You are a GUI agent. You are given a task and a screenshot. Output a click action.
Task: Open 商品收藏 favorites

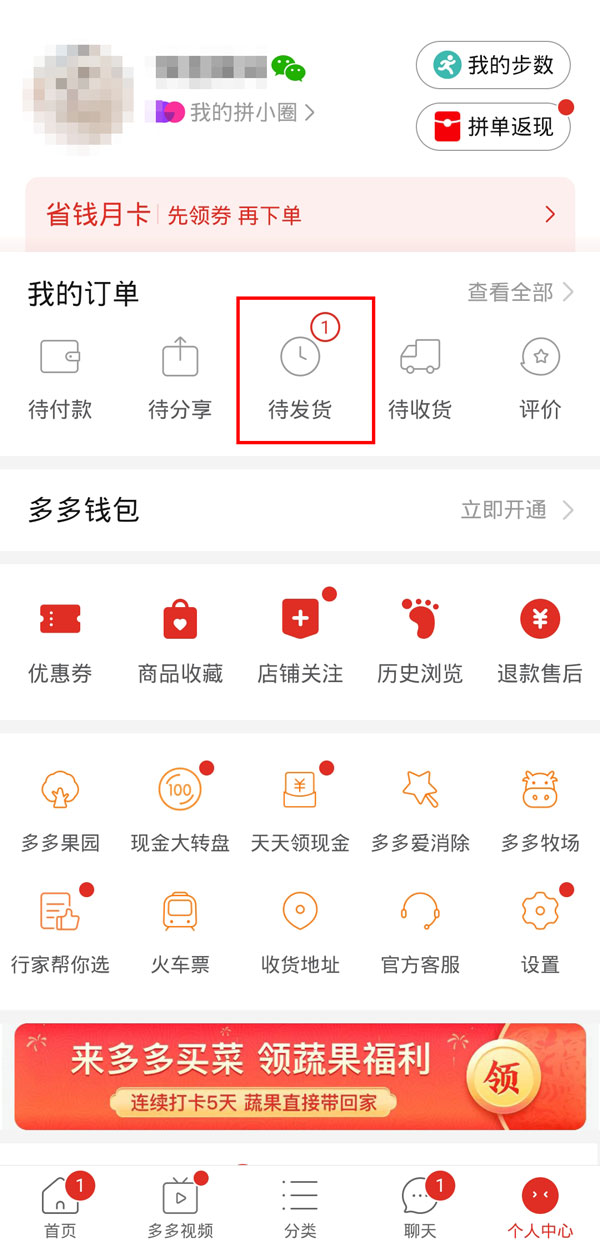[x=180, y=640]
